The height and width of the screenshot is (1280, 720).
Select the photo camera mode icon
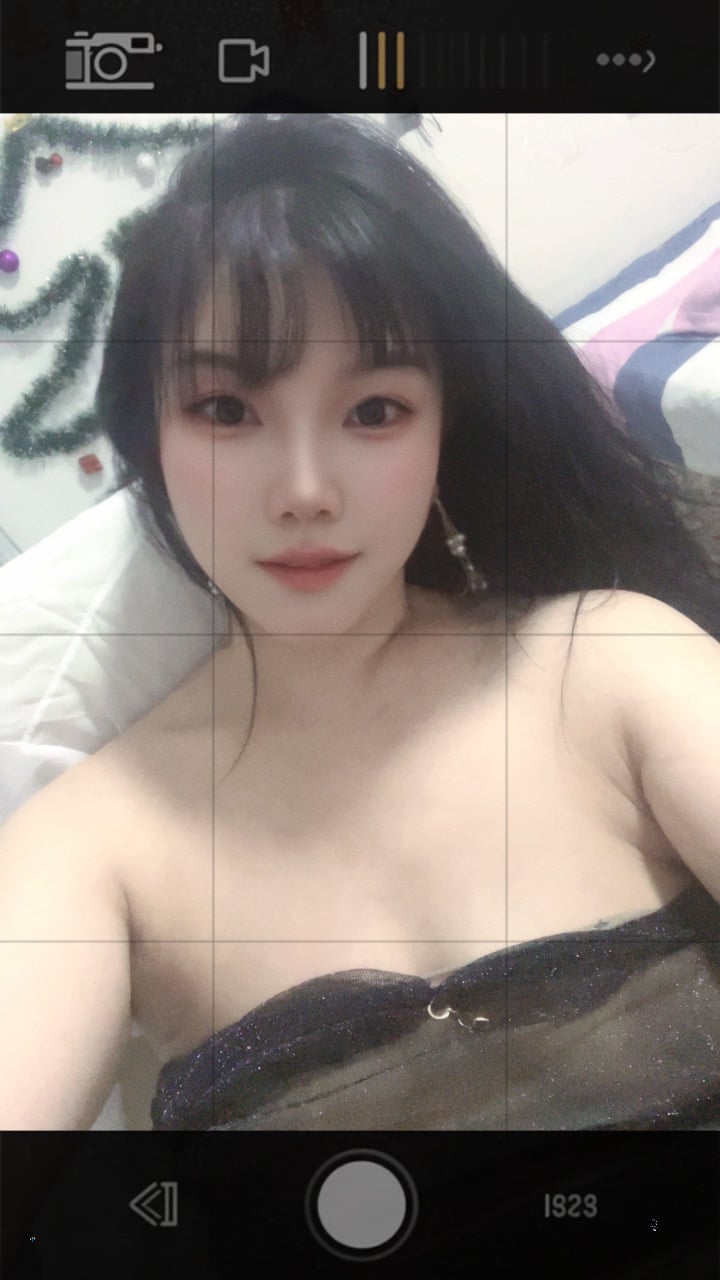pos(111,61)
